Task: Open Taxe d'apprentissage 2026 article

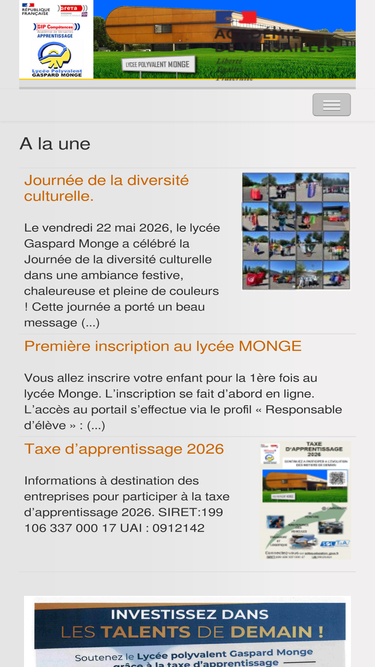Action: (x=124, y=449)
